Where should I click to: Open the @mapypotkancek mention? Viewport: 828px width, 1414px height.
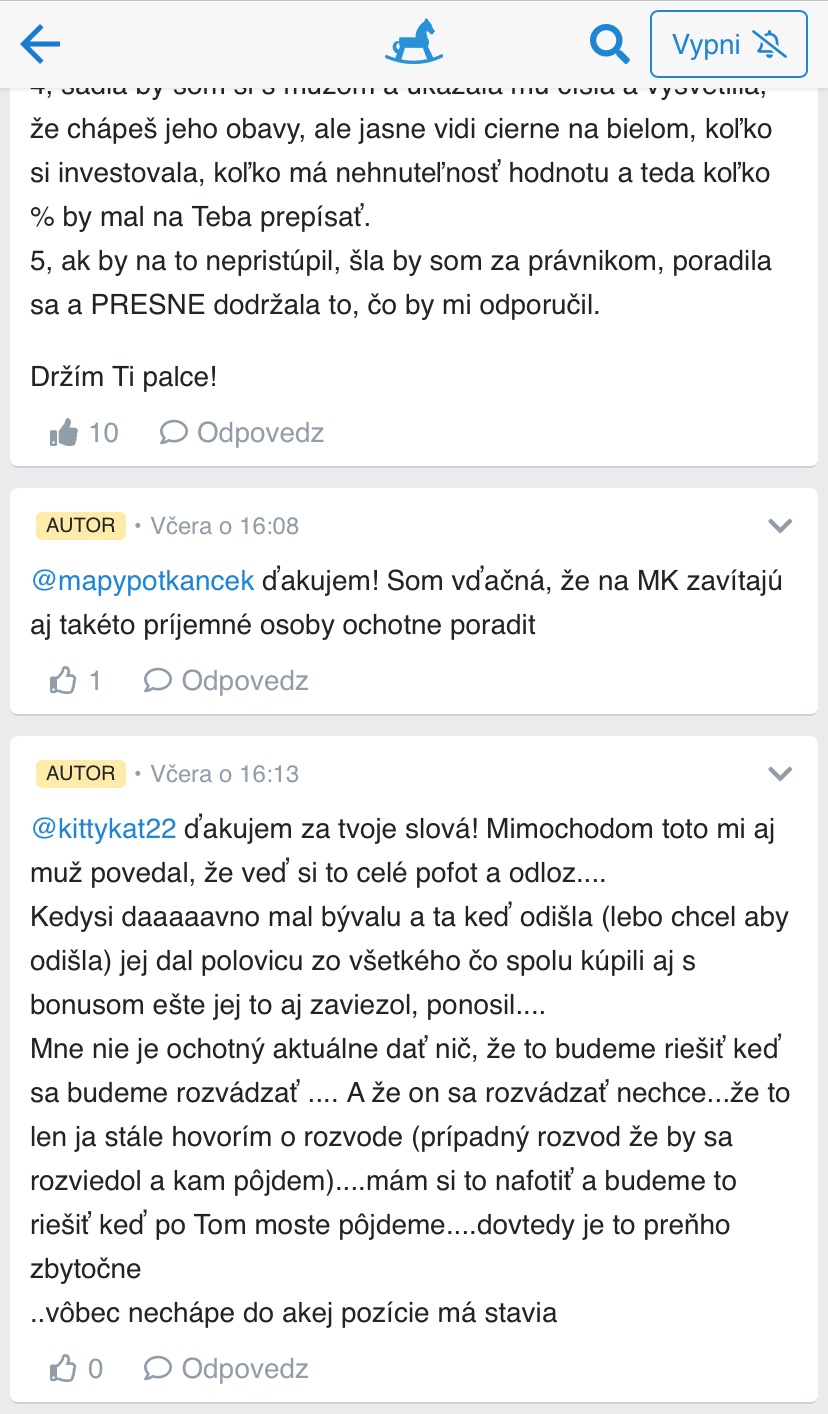143,581
